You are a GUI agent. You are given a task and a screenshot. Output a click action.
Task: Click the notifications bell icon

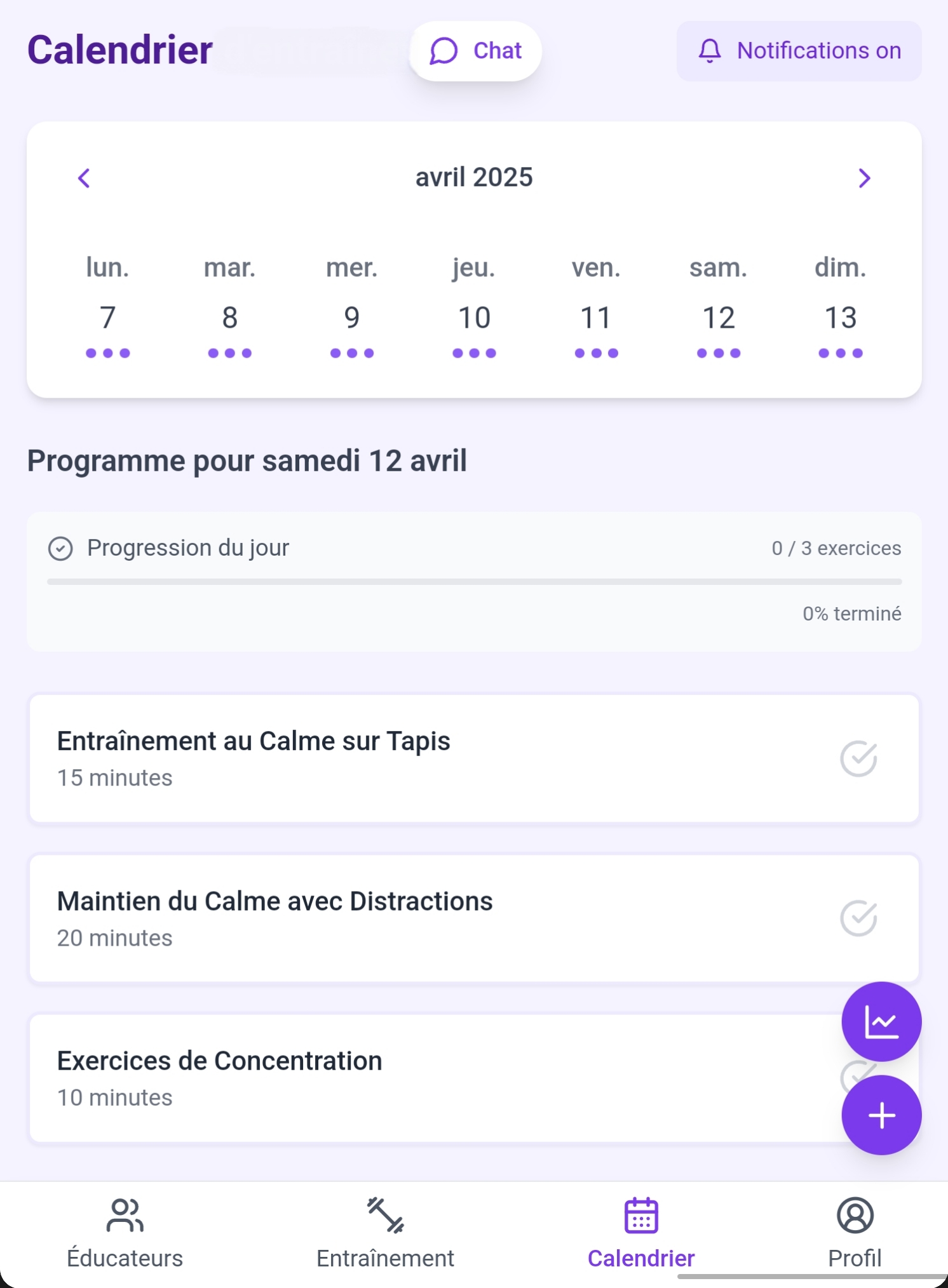710,51
